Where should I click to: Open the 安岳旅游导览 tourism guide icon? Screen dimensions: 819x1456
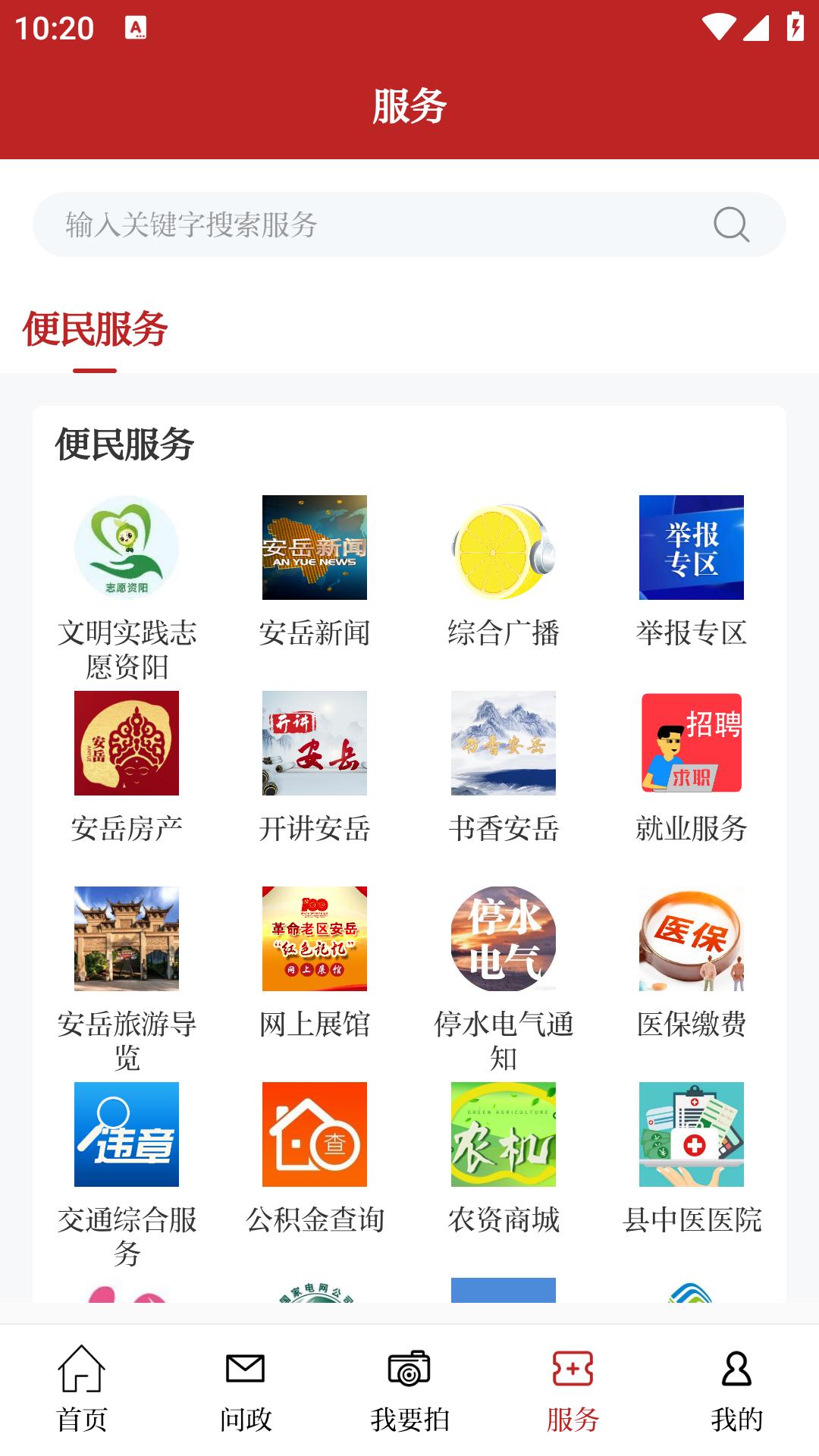coord(127,939)
